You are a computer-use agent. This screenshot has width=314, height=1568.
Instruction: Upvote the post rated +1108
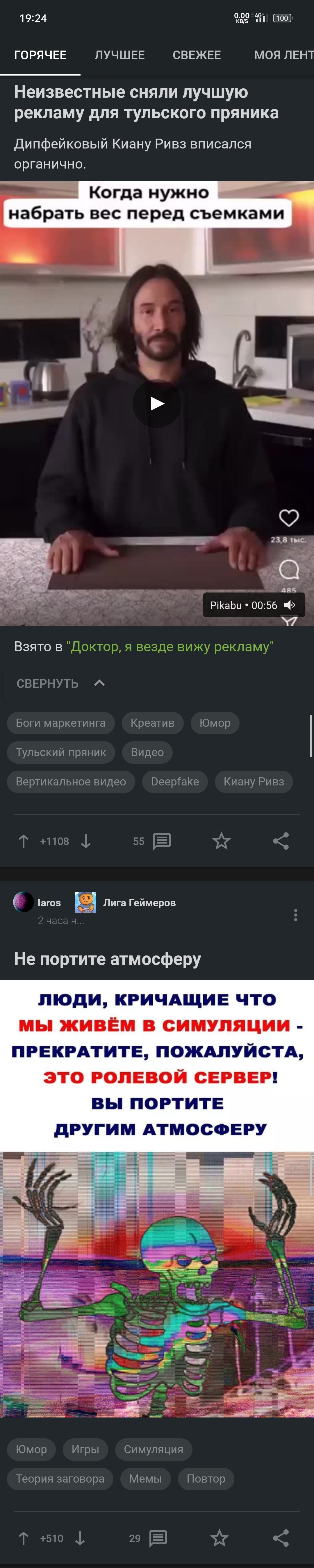click(x=24, y=841)
